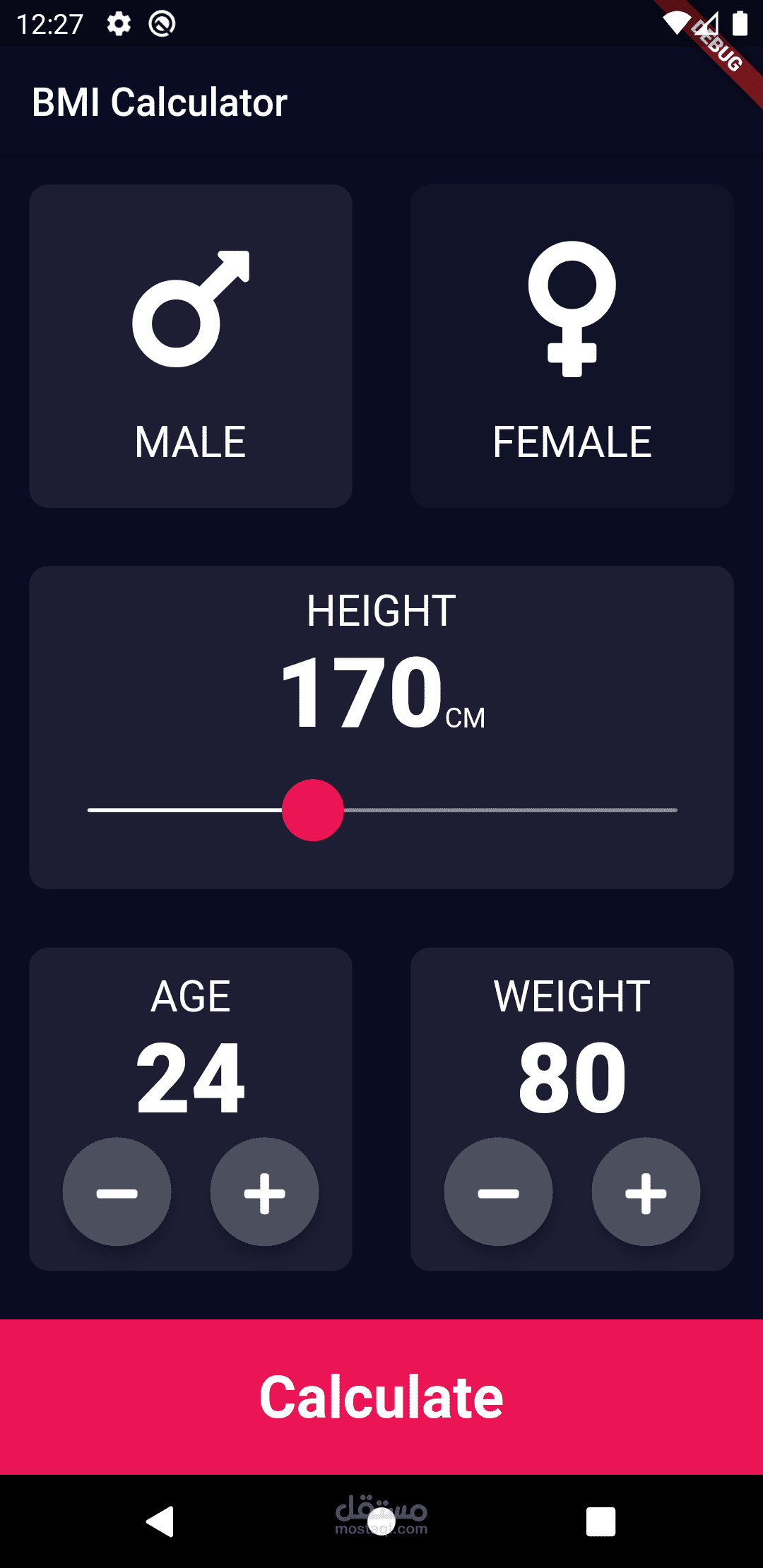Increase age with the plus button
Viewport: 763px width, 1568px height.
tap(264, 1192)
